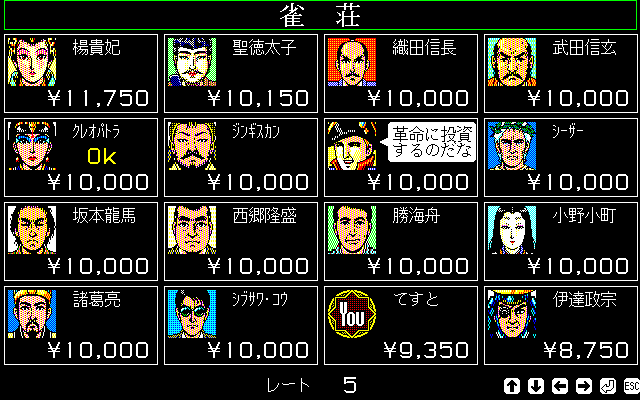The height and width of the screenshot is (400, 640).
Task: Confirm with the return key icon
Action: point(607,386)
